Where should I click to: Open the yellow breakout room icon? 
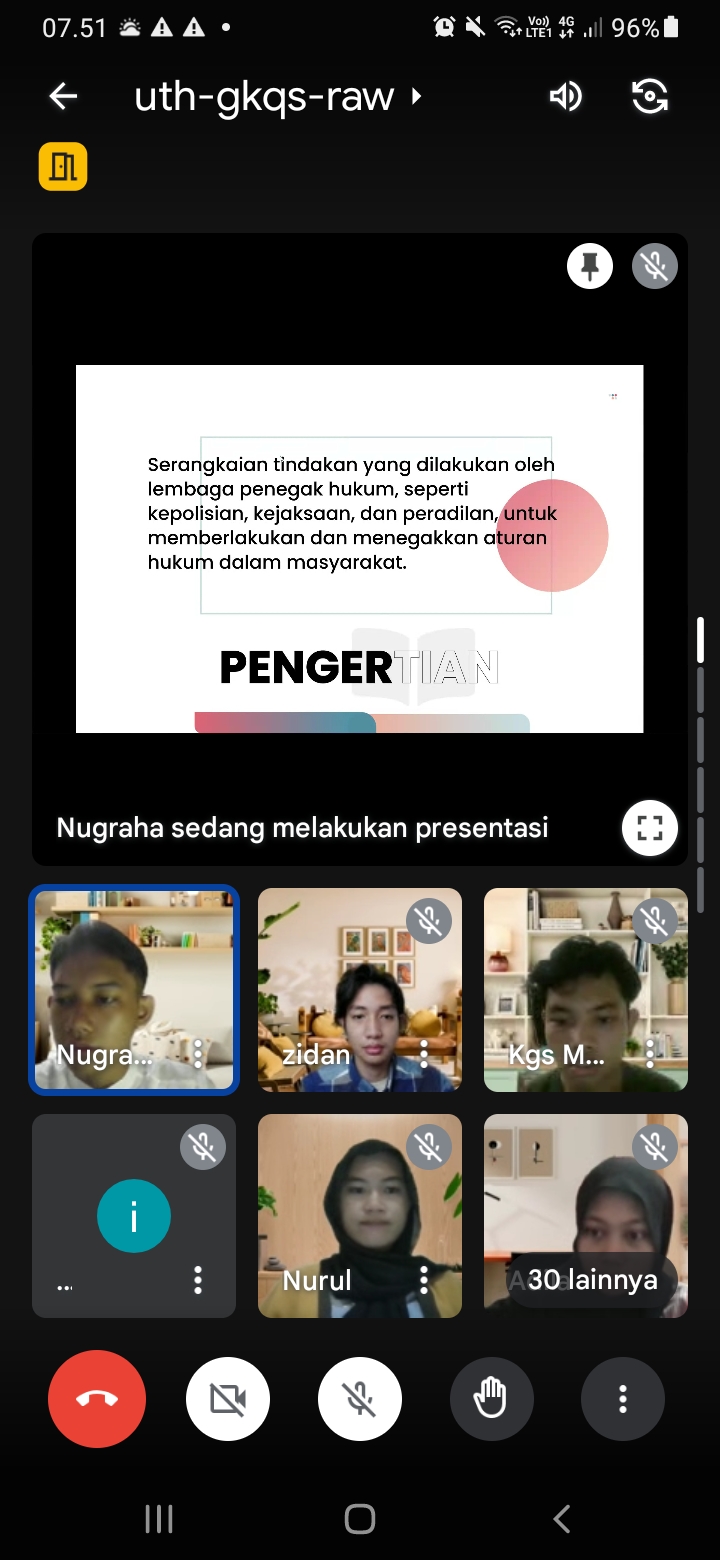point(63,166)
